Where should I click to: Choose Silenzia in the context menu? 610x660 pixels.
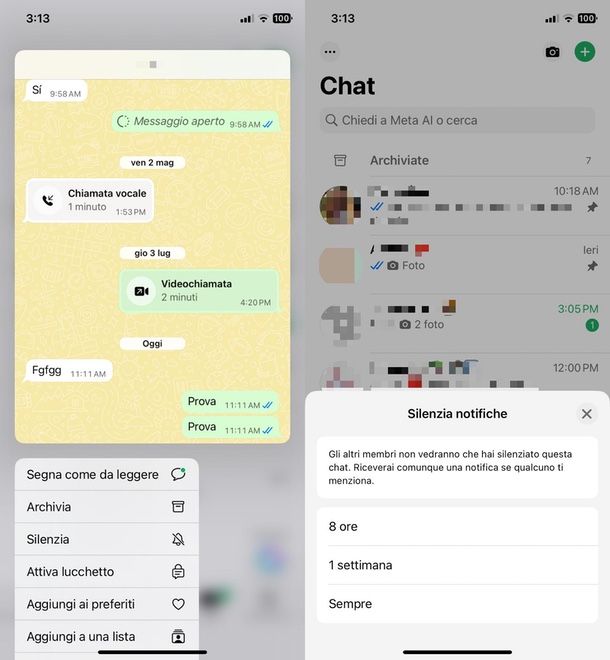[106, 539]
